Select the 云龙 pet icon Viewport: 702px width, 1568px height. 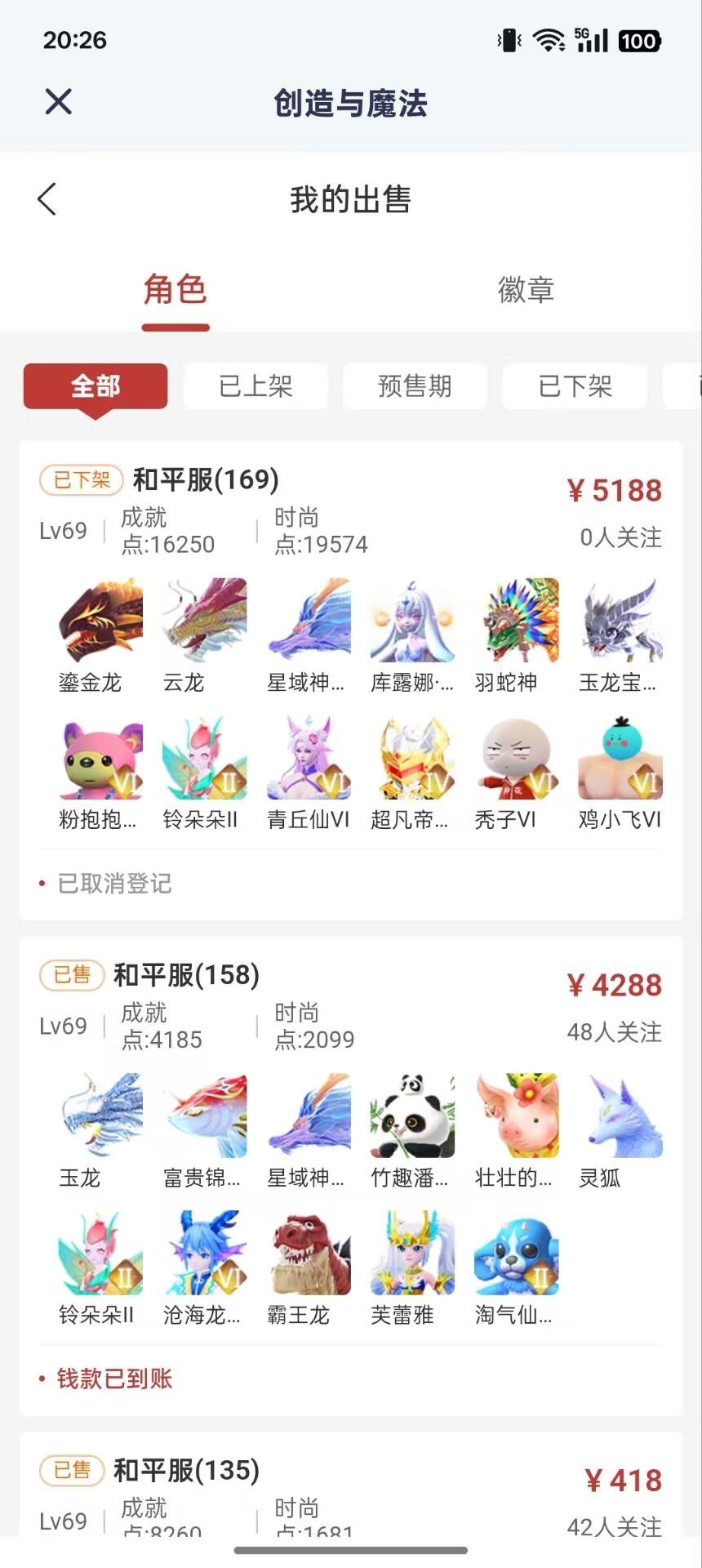click(x=202, y=621)
